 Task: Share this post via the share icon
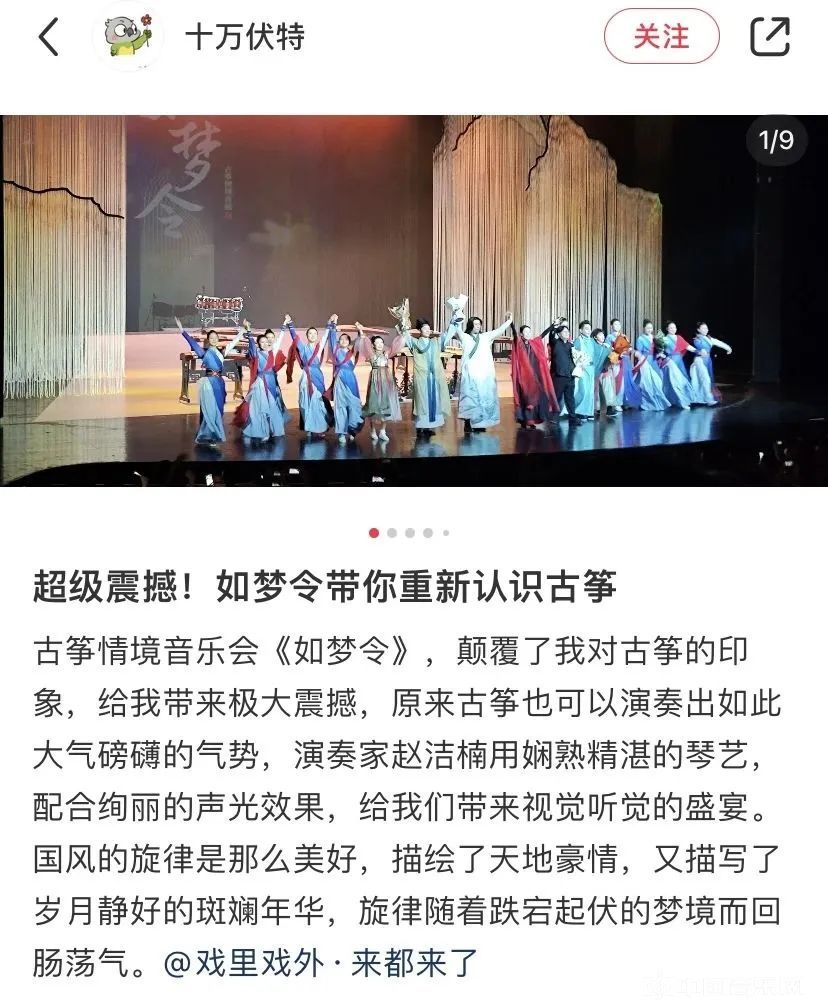tap(770, 37)
